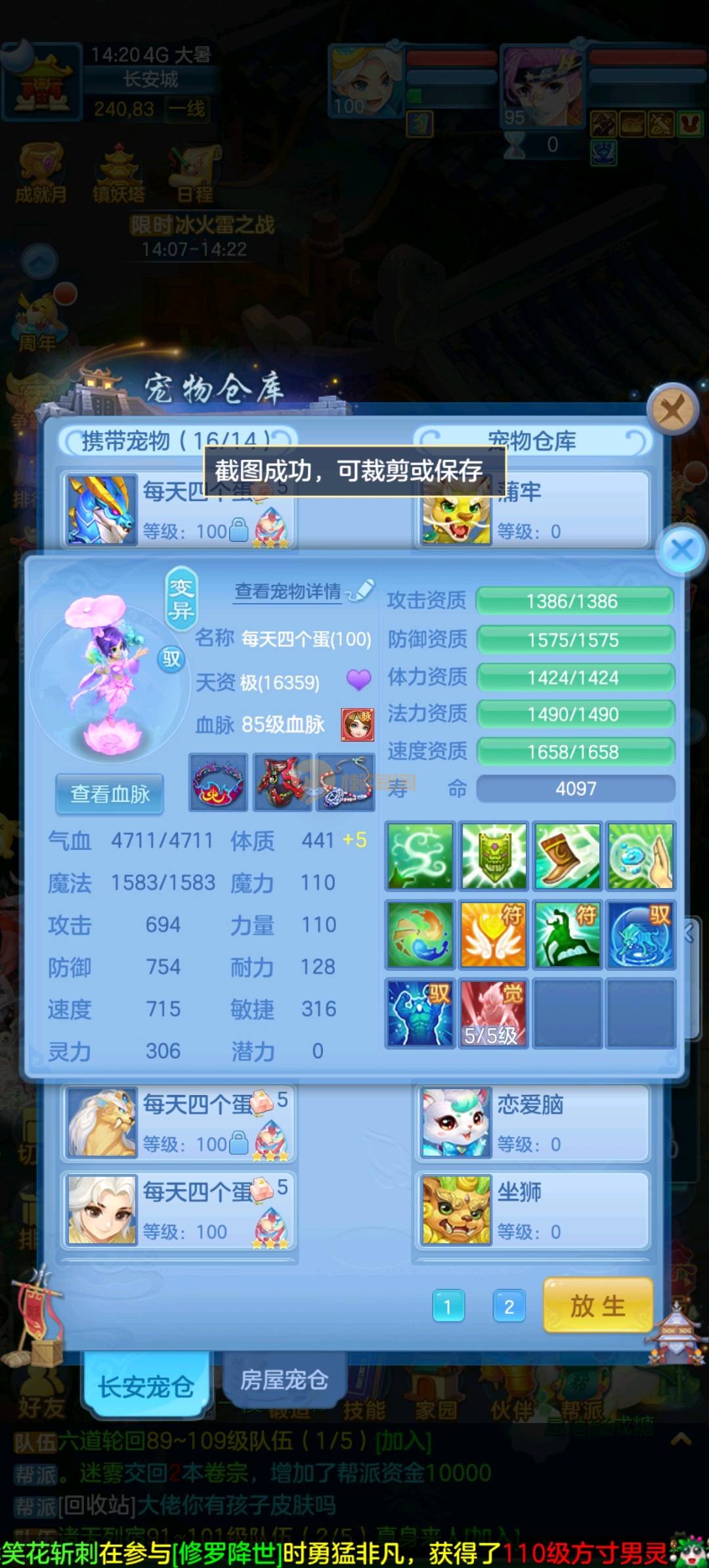Tap the 放生 release button
This screenshot has width=709, height=1568.
(597, 1306)
